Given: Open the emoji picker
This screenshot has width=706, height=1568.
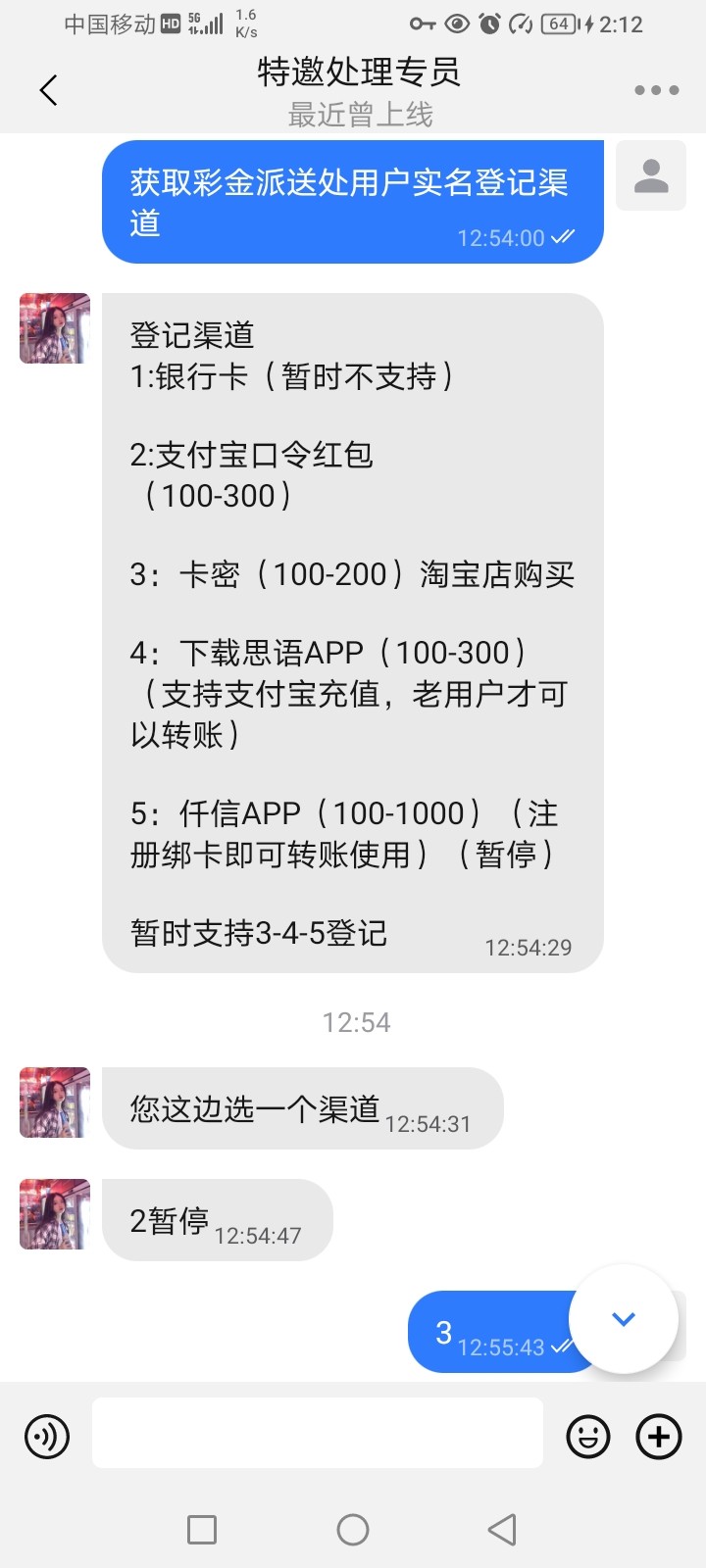Looking at the screenshot, I should pos(588,1437).
